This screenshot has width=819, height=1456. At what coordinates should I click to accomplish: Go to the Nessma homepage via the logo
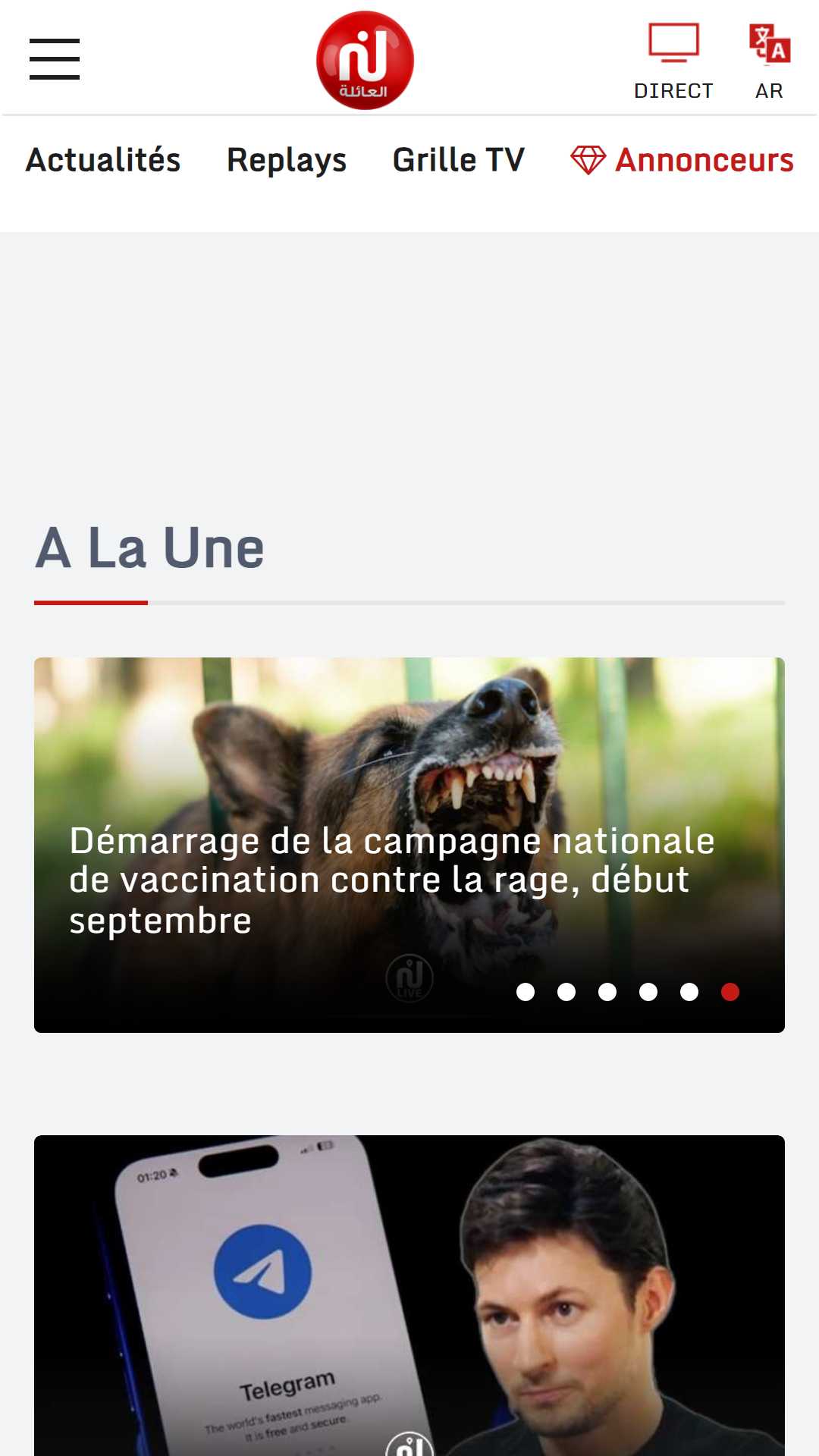click(365, 61)
